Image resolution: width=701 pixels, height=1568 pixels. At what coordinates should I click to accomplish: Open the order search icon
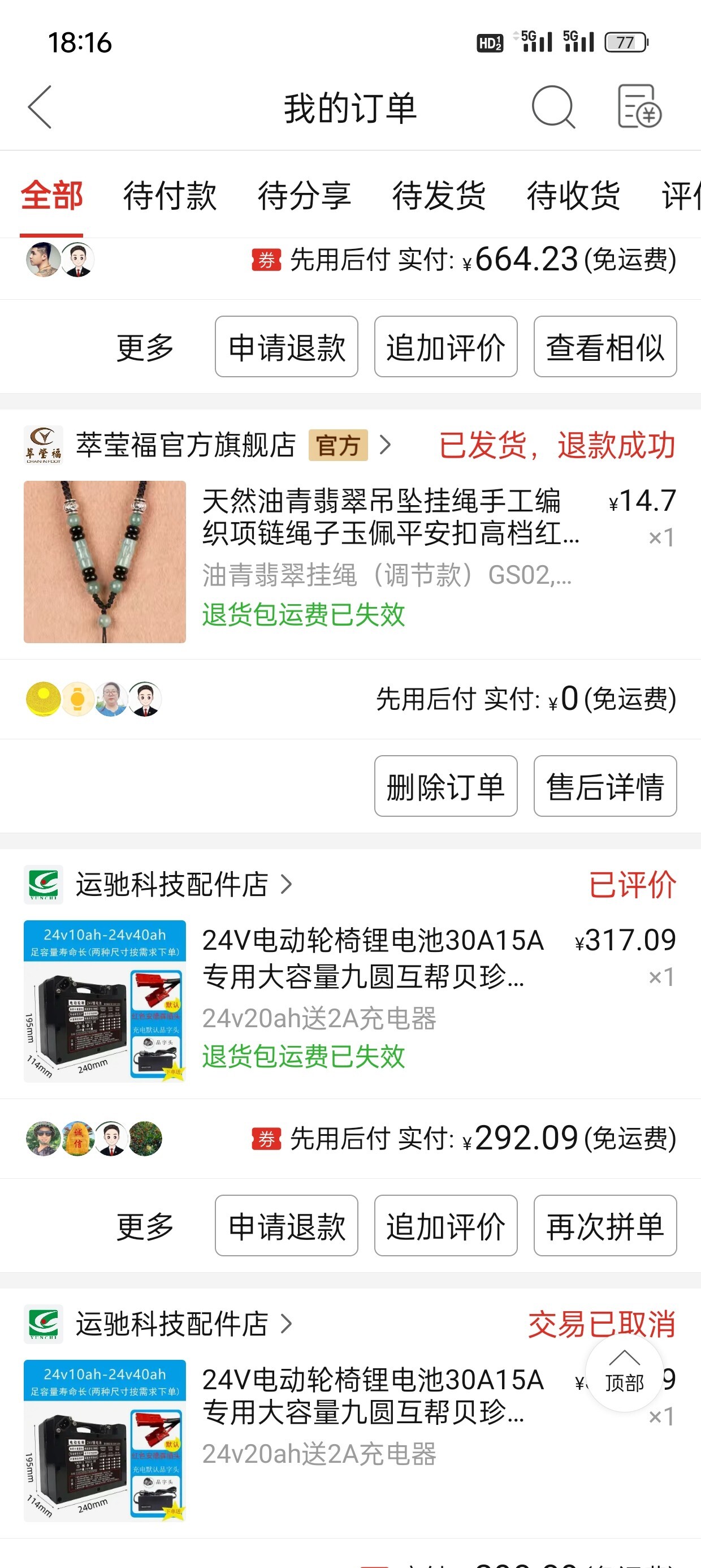click(553, 107)
